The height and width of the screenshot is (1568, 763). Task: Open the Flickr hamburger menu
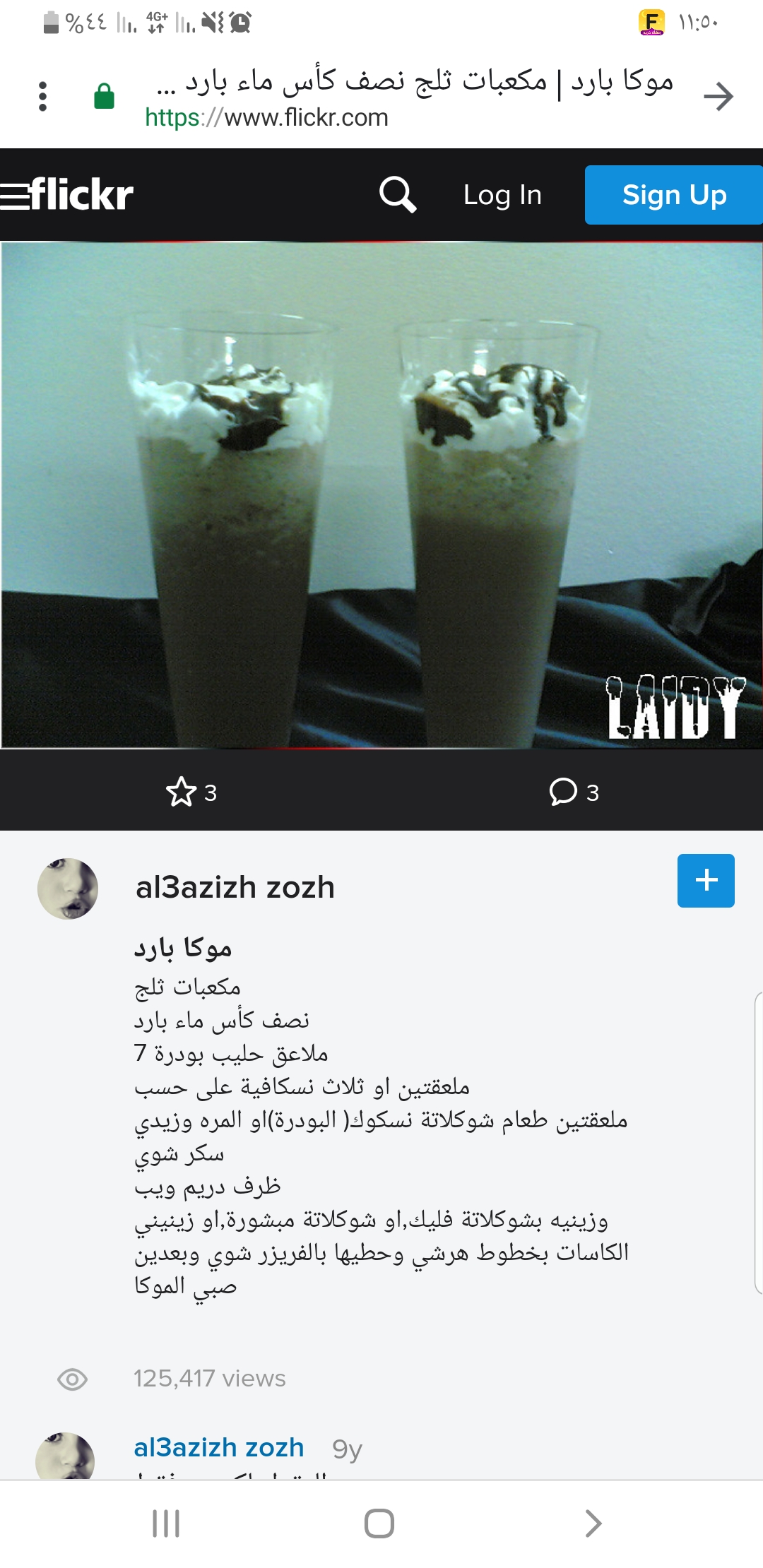click(14, 196)
